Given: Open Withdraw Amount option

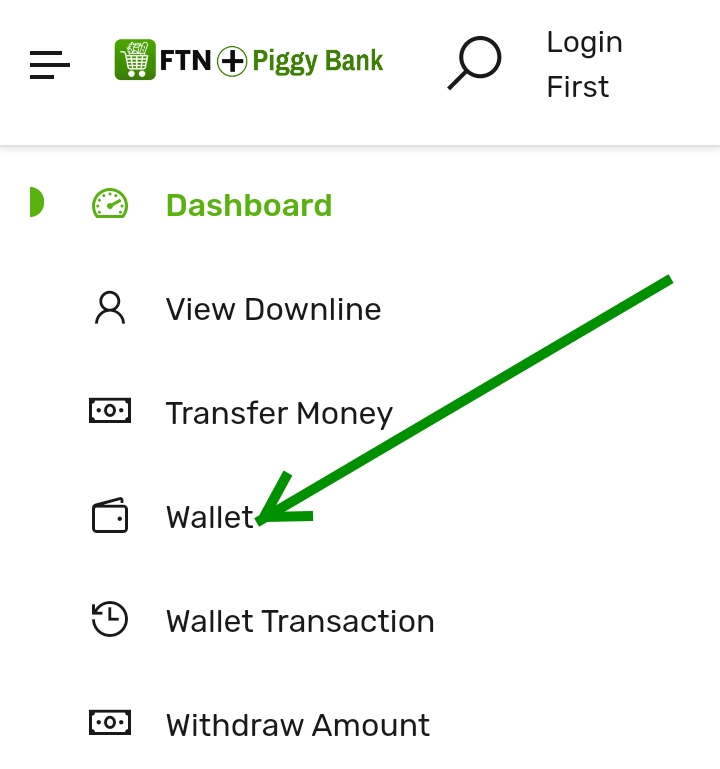Looking at the screenshot, I should [x=297, y=725].
